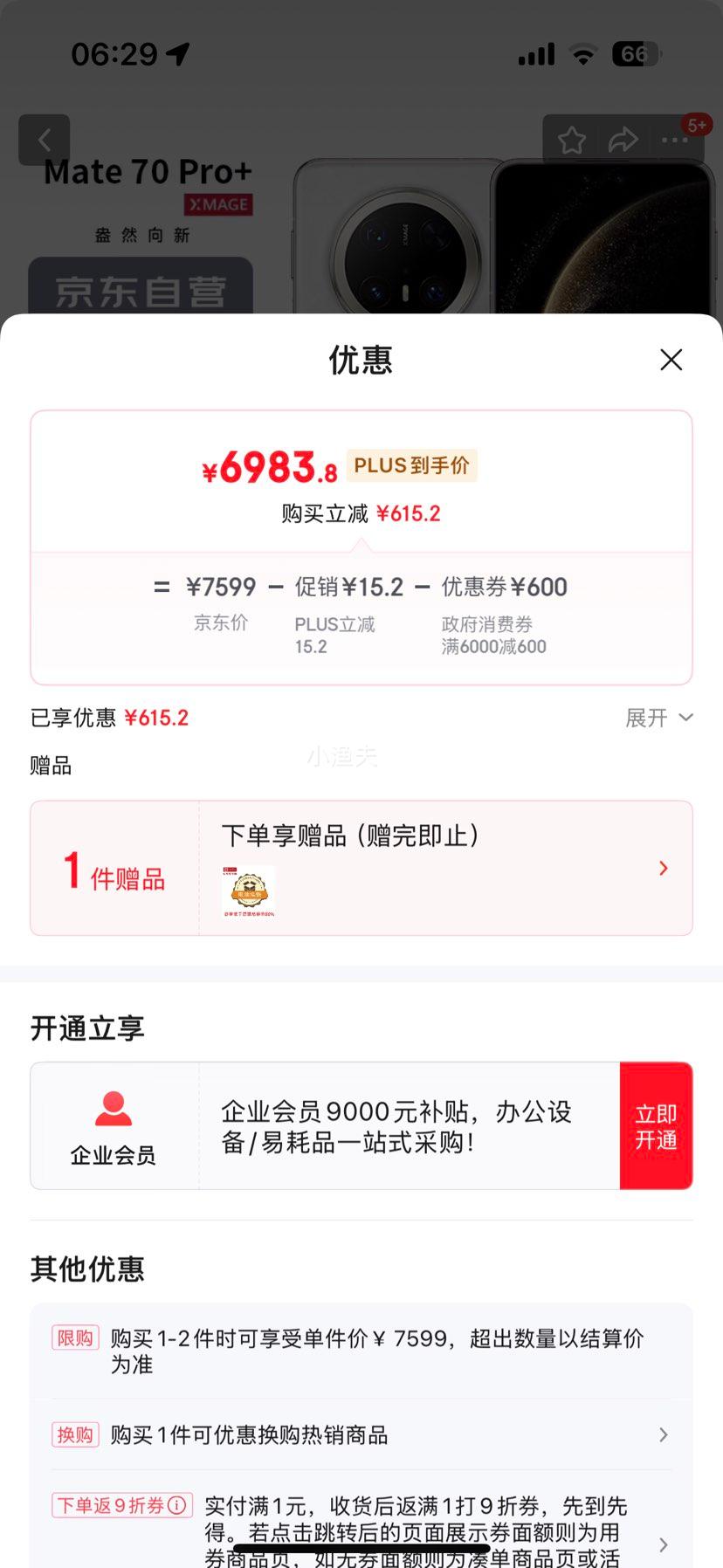This screenshot has width=723, height=1568.
Task: Open 换购 hot-selling items offer row
Action: pos(361,1435)
